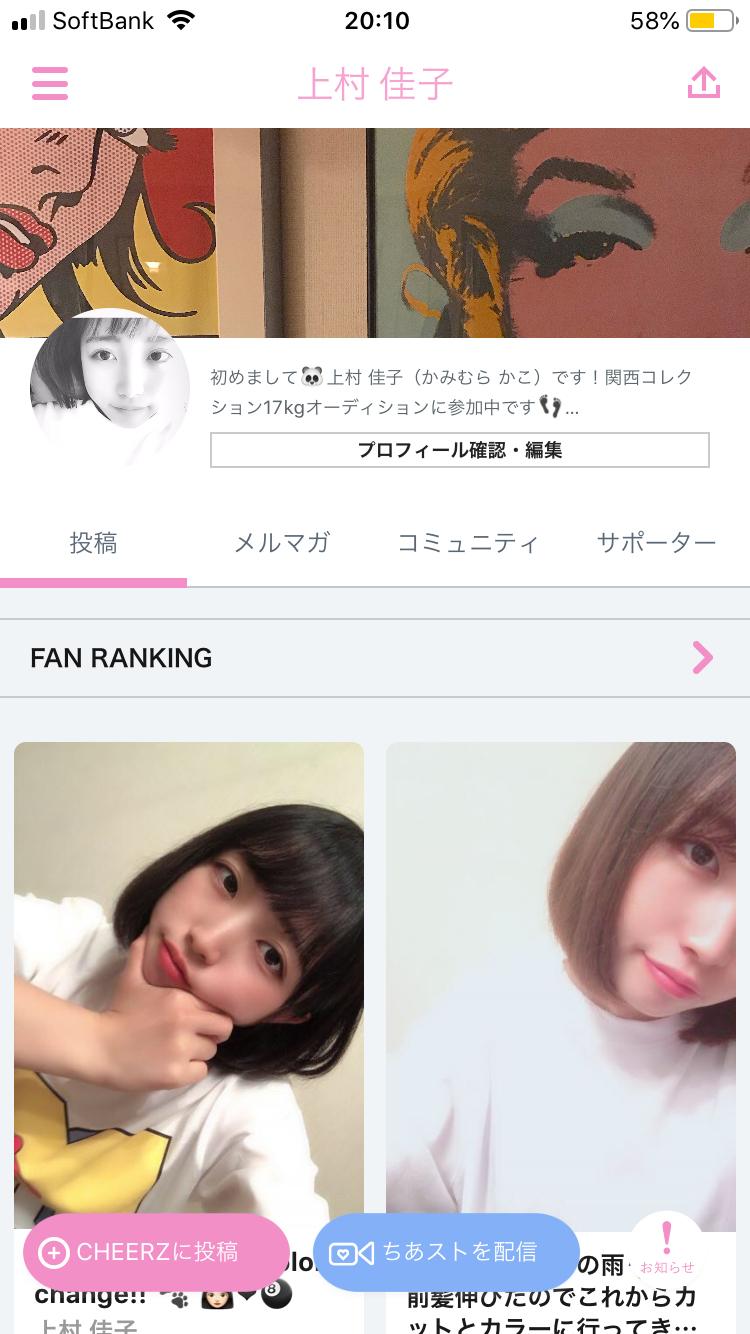Share this profile page
750x1334 pixels.
pos(703,84)
